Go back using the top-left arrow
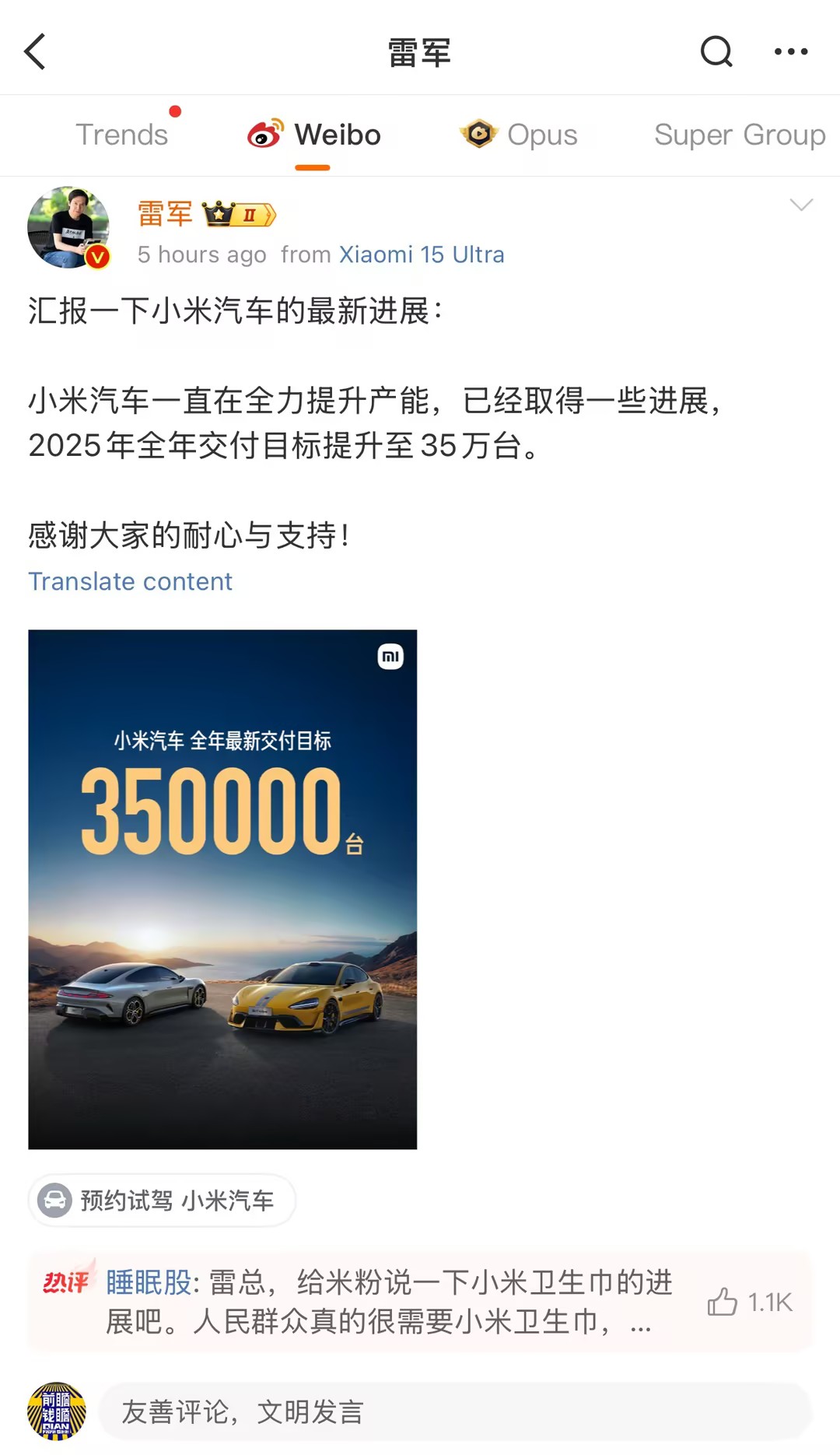The image size is (840, 1455). point(36,52)
